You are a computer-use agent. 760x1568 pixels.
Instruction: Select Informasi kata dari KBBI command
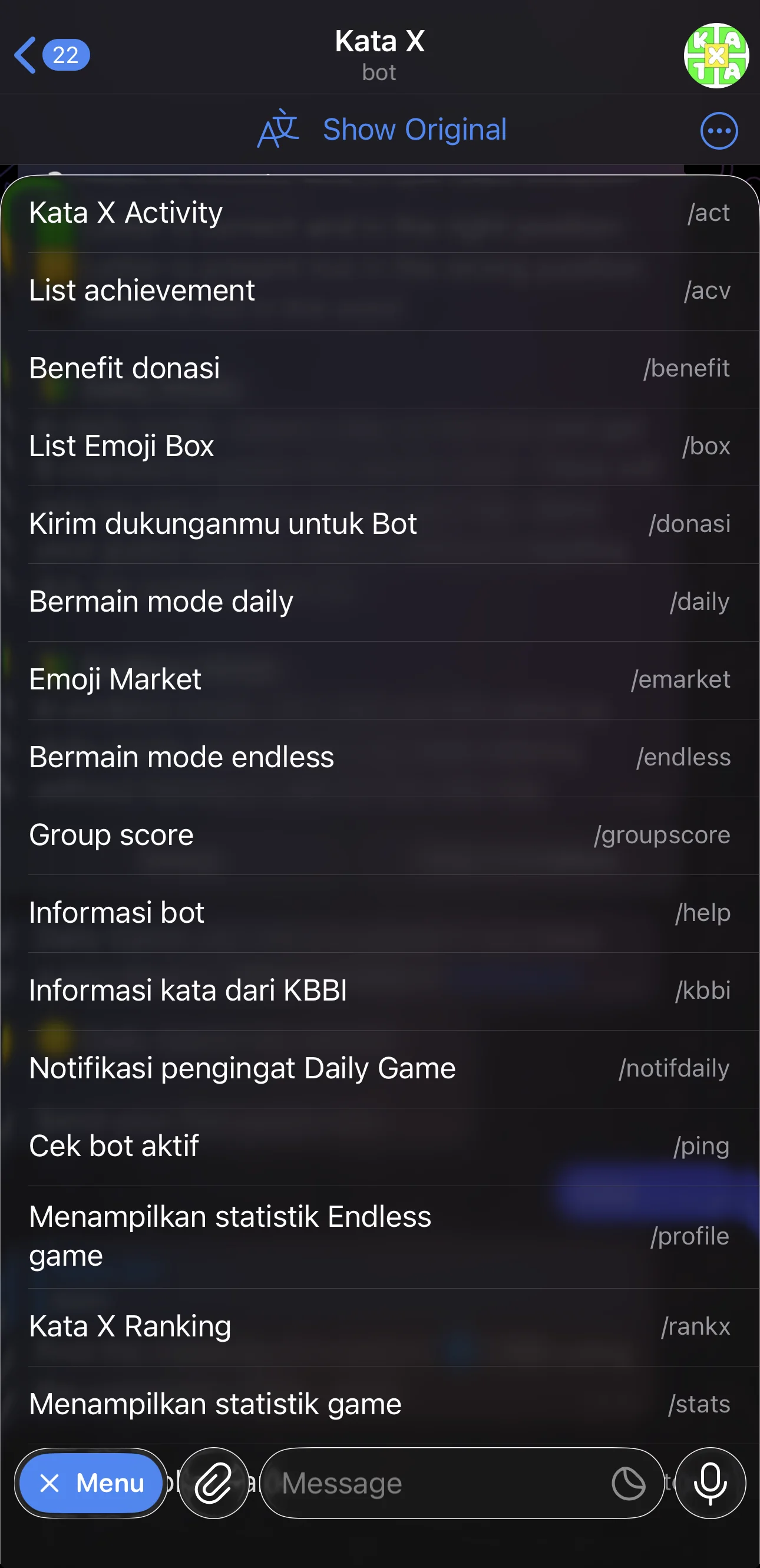click(379, 992)
